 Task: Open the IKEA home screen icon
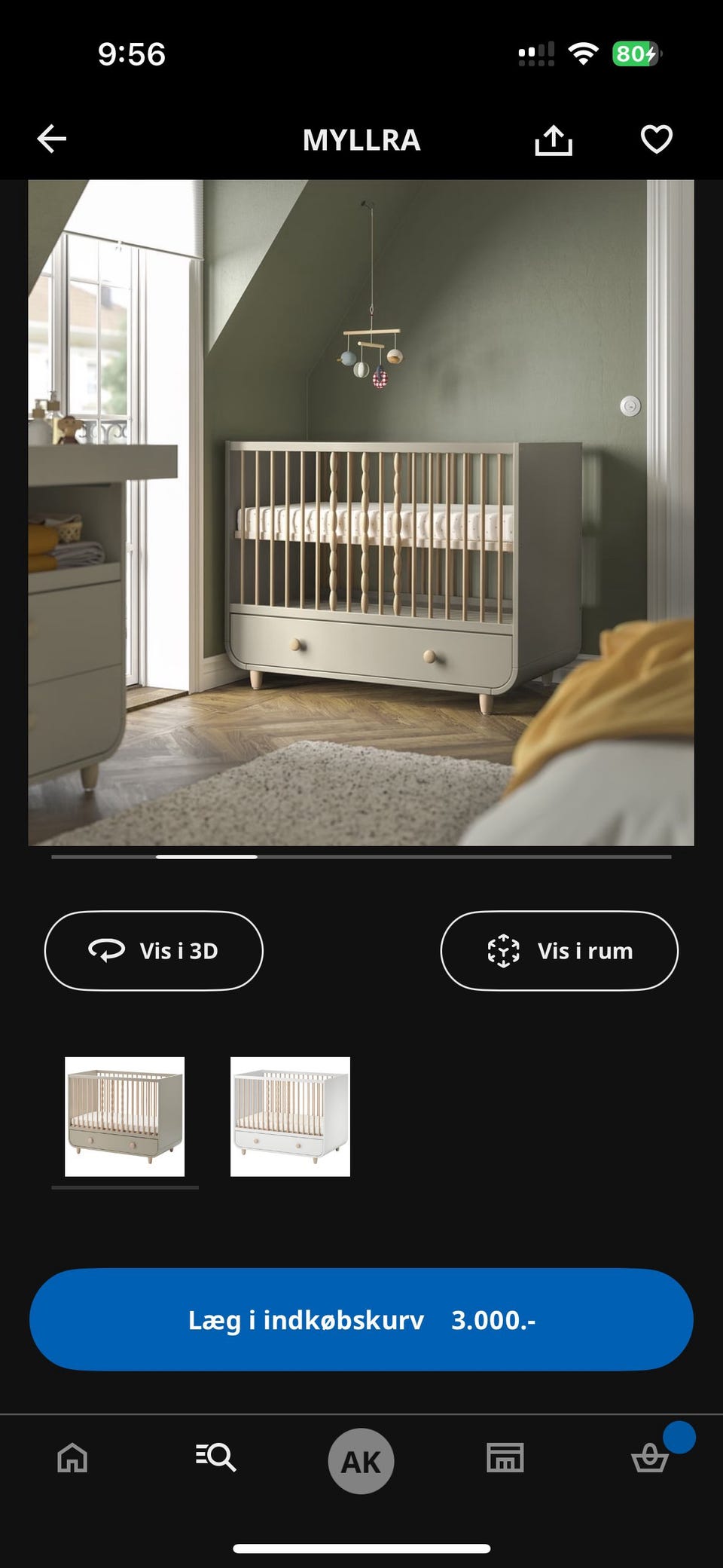(71, 1456)
